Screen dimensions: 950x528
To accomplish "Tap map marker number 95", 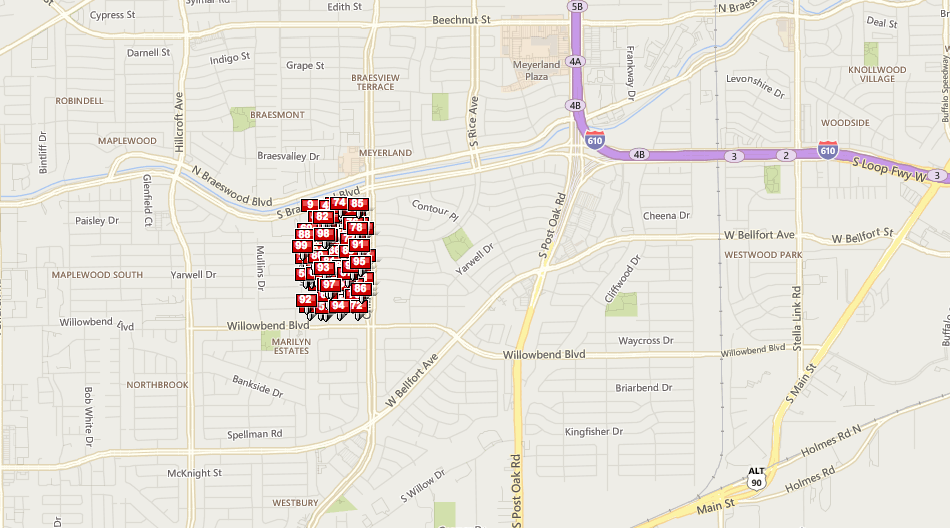I will 359,261.
